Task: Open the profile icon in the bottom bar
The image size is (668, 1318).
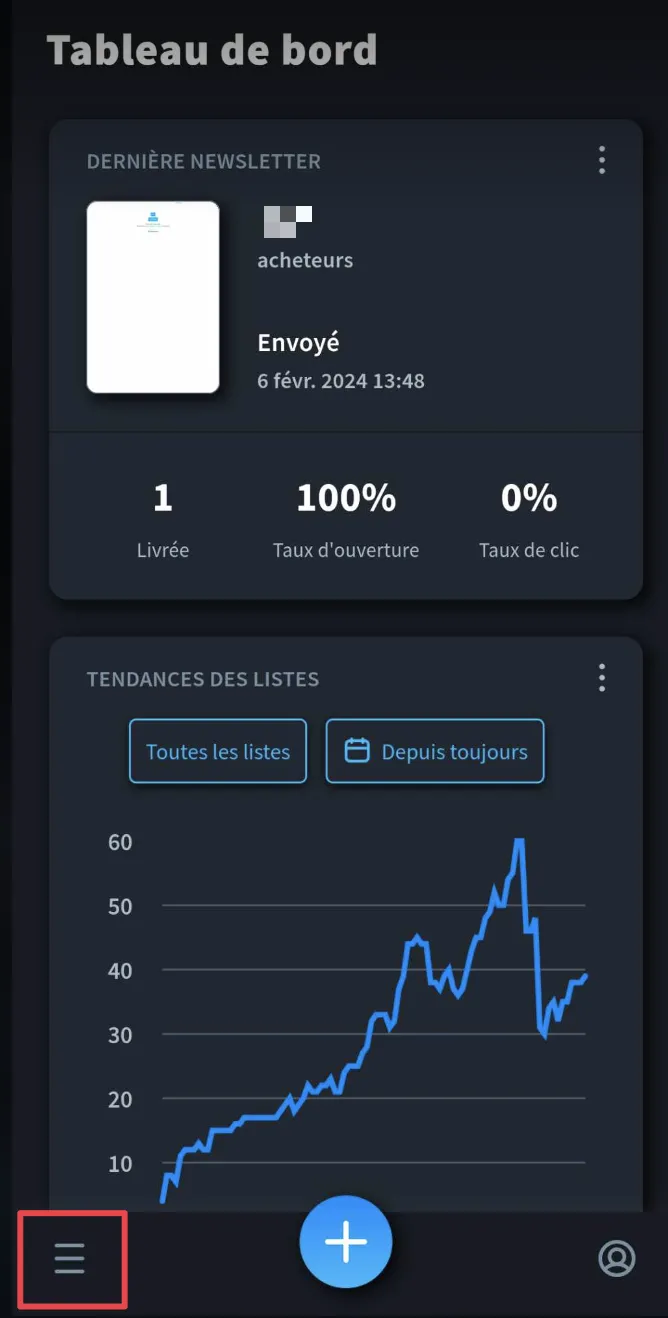Action: [617, 1258]
